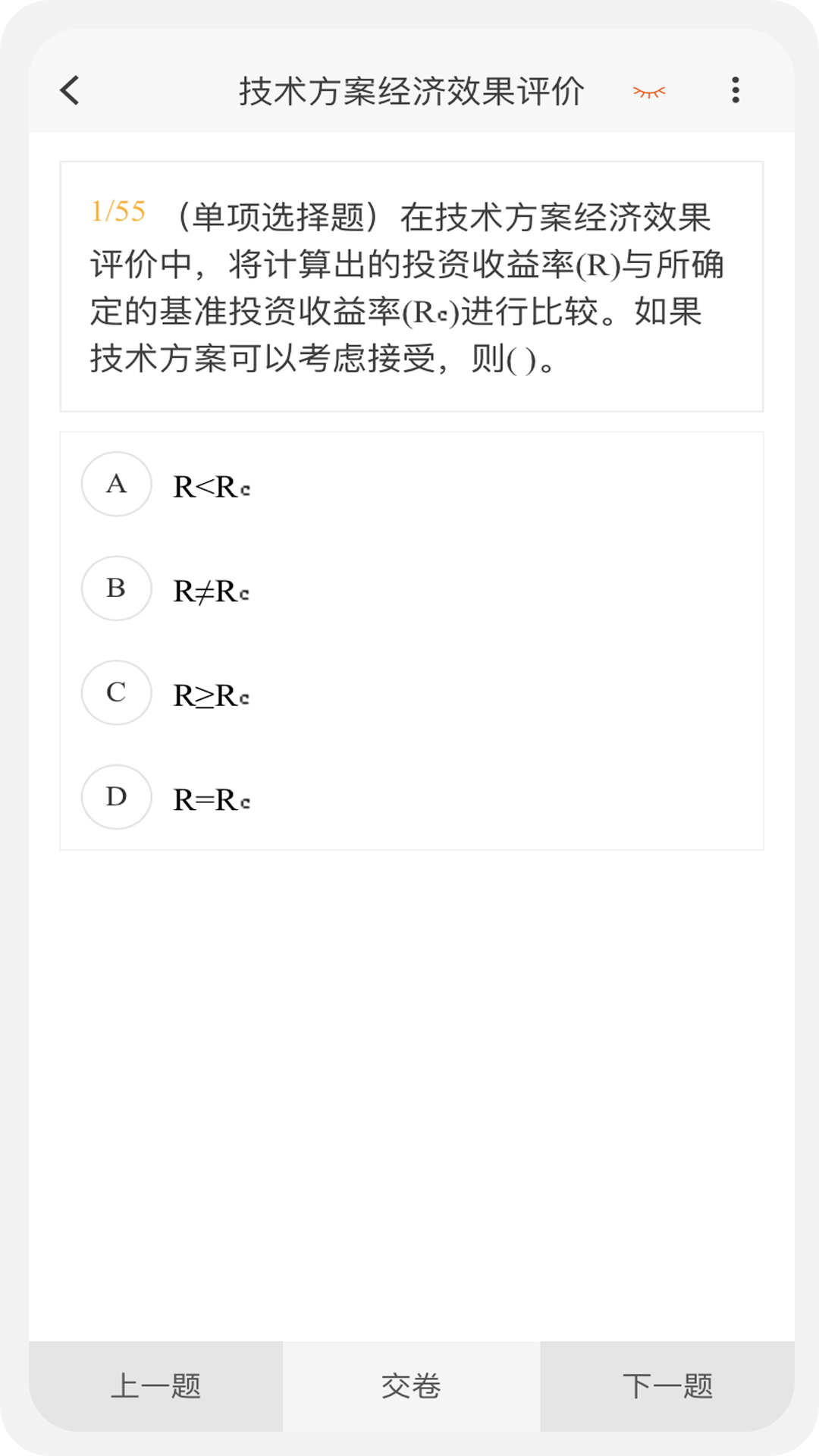Select answer option B circle

pyautogui.click(x=115, y=589)
